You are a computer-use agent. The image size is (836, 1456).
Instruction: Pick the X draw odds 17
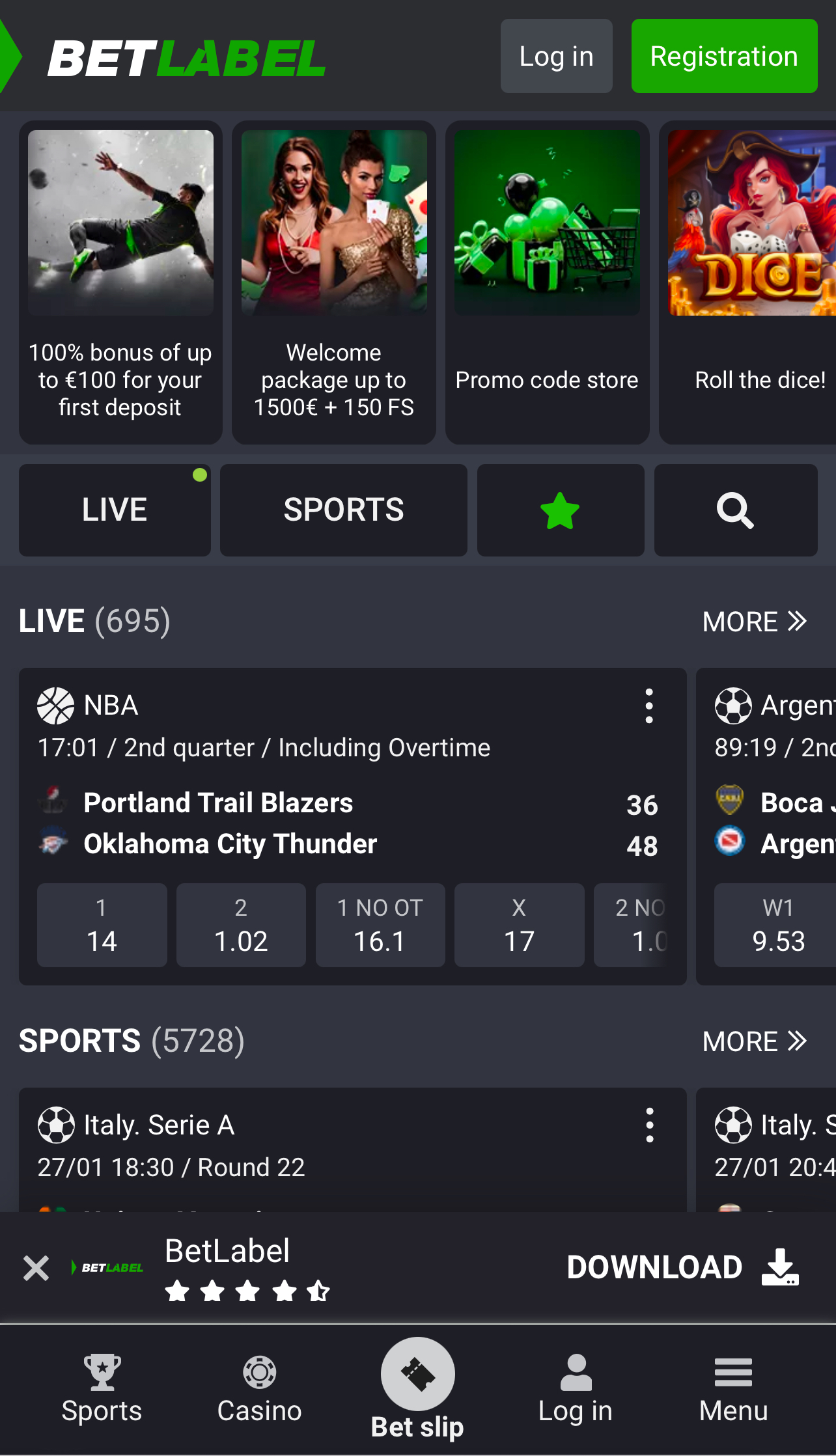[x=519, y=925]
